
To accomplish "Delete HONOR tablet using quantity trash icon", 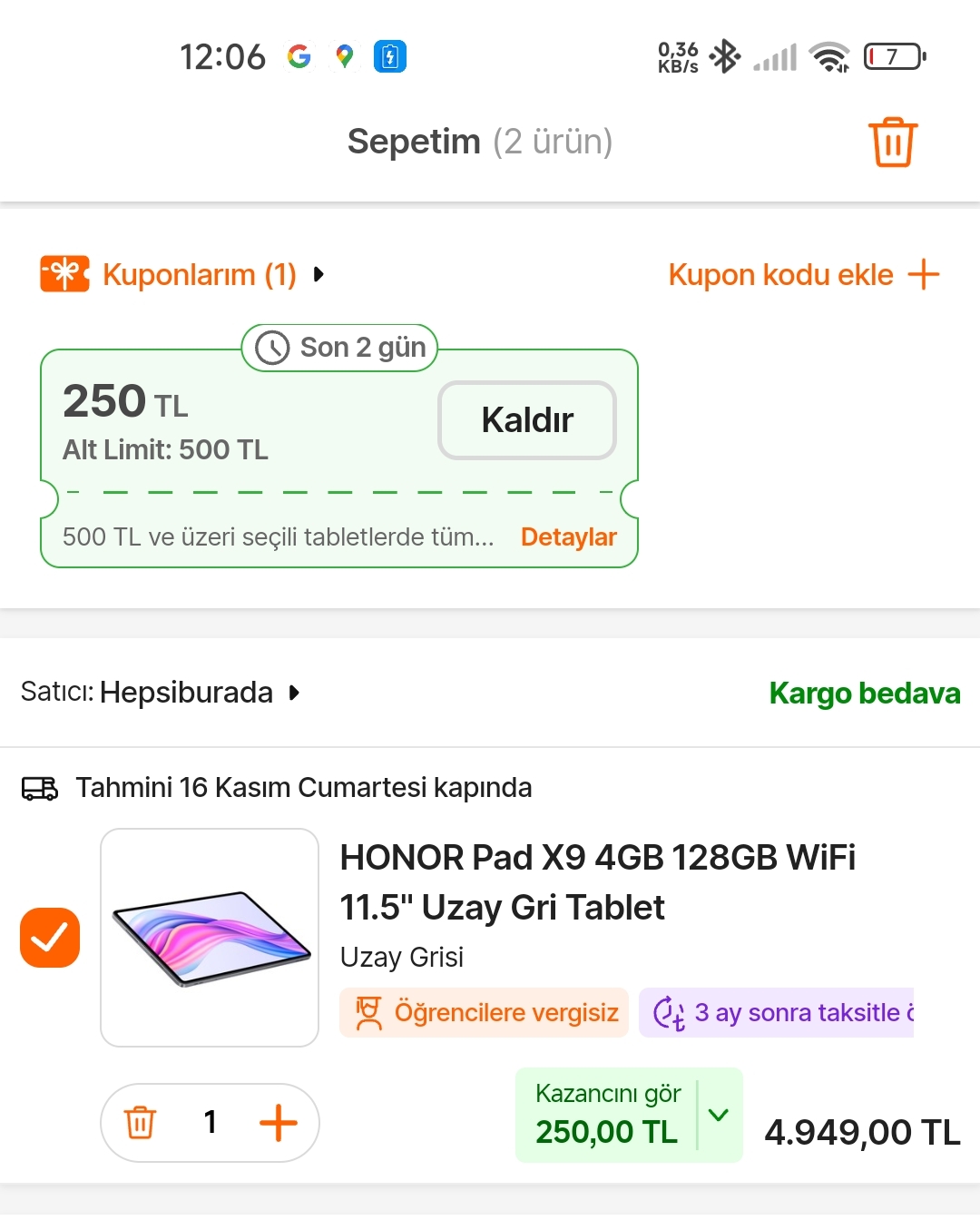I will click(140, 1123).
